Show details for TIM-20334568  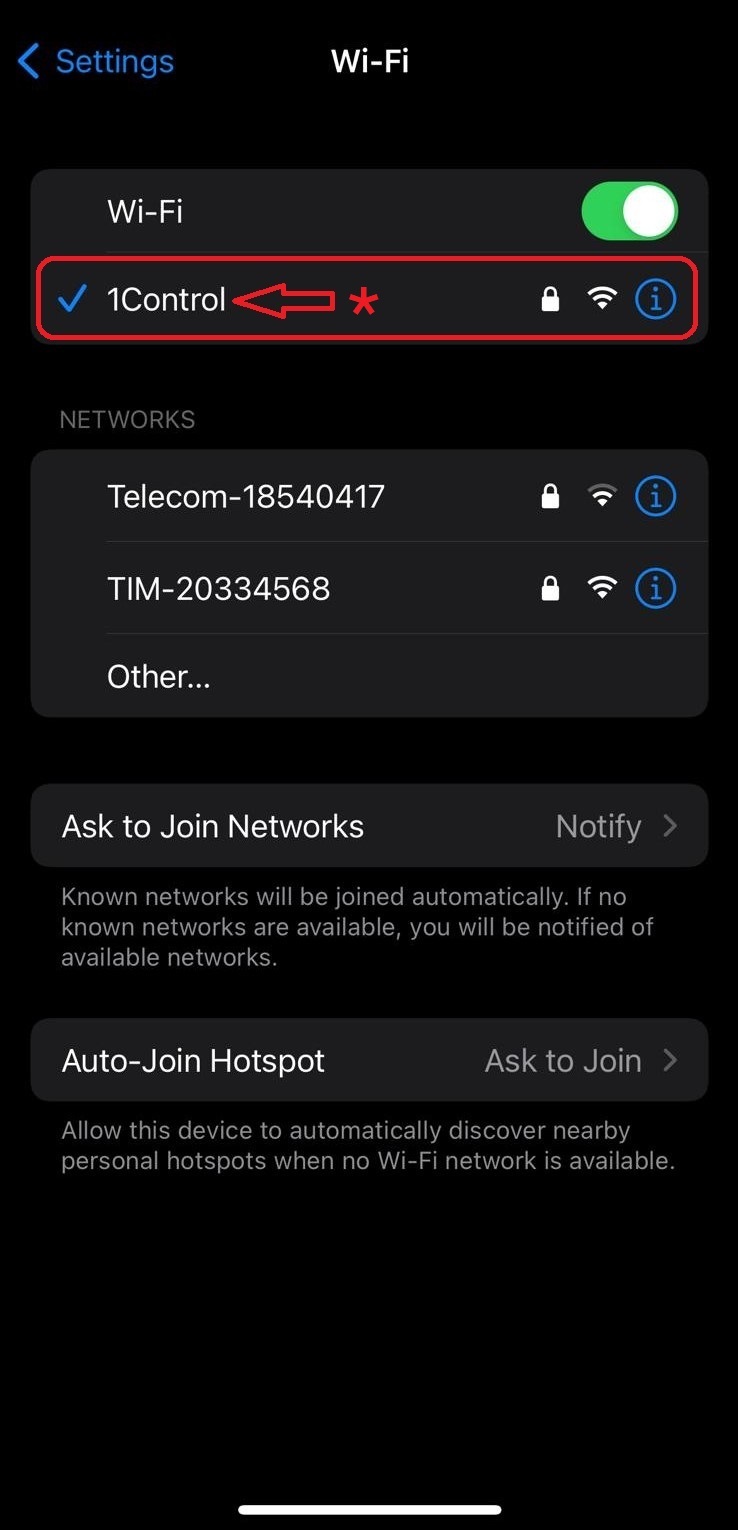pyautogui.click(x=656, y=588)
